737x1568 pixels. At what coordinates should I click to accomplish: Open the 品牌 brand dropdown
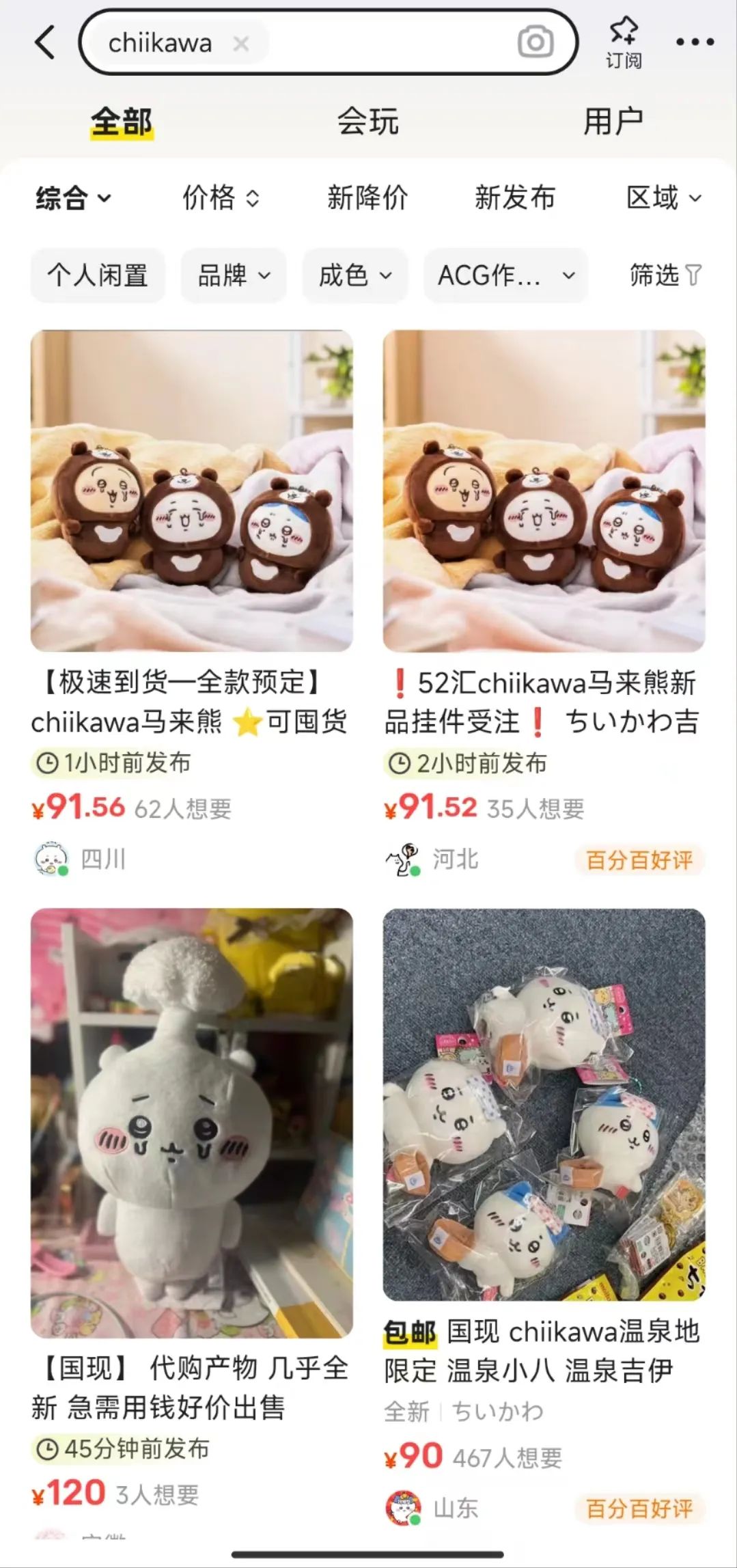tap(234, 275)
